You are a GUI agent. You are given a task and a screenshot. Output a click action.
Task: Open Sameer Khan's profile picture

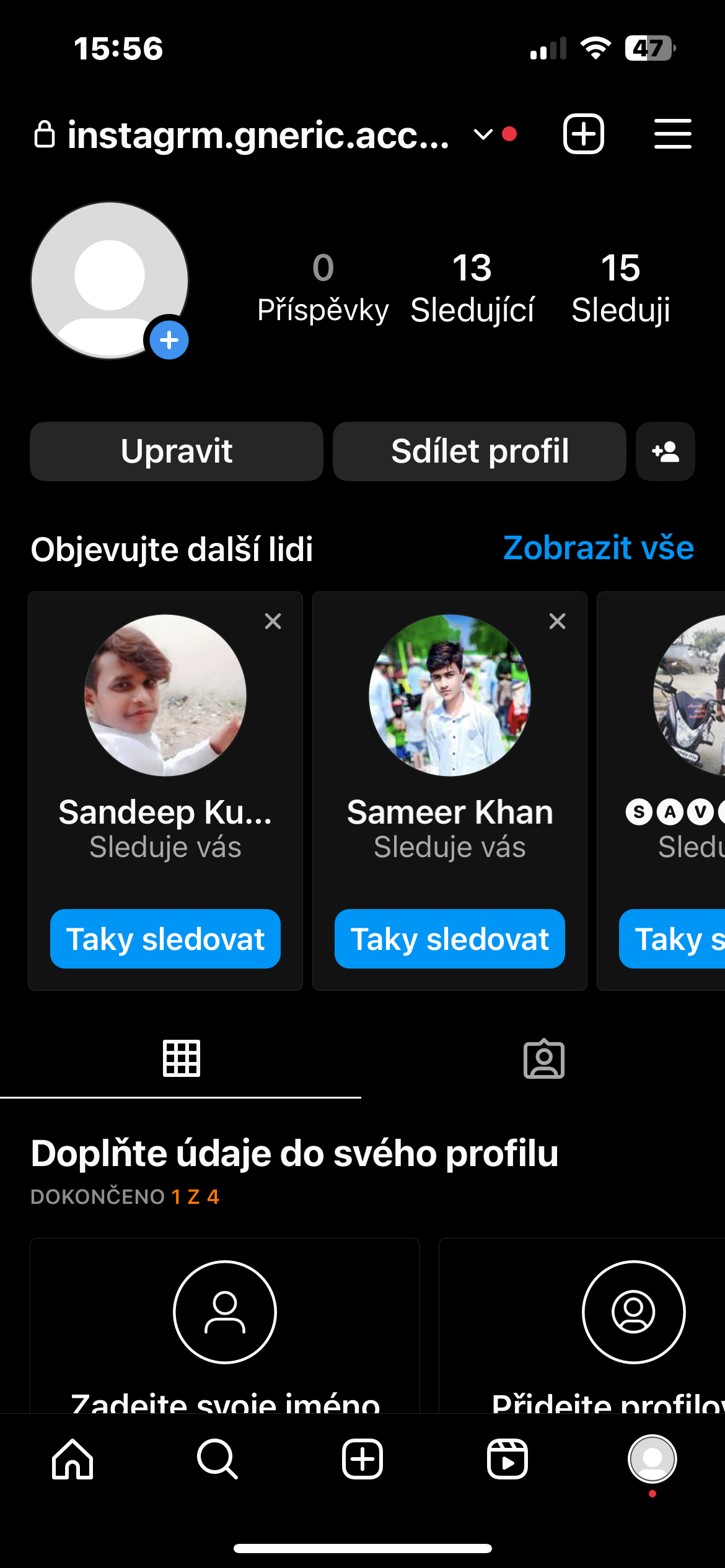(x=449, y=695)
